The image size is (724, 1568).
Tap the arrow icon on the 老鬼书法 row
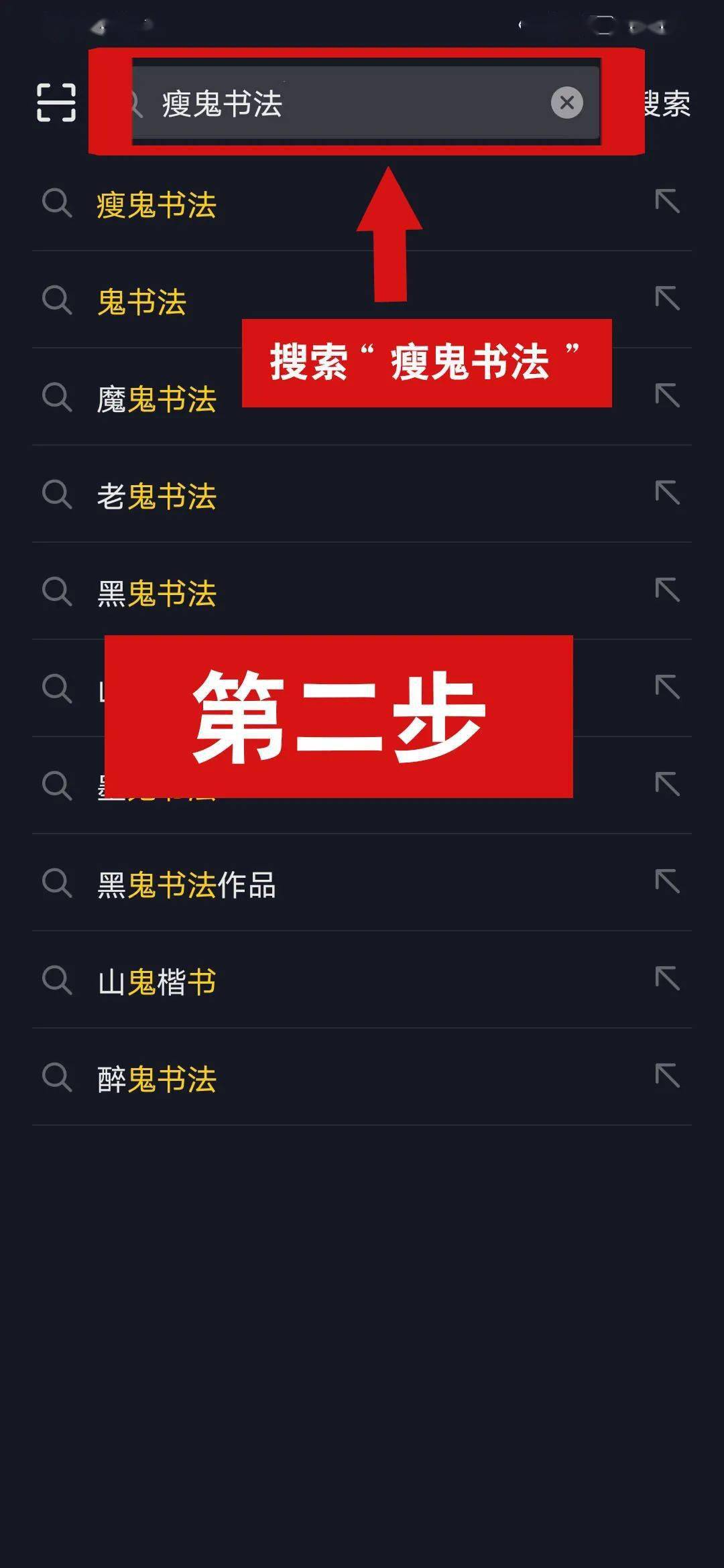pyautogui.click(x=668, y=493)
